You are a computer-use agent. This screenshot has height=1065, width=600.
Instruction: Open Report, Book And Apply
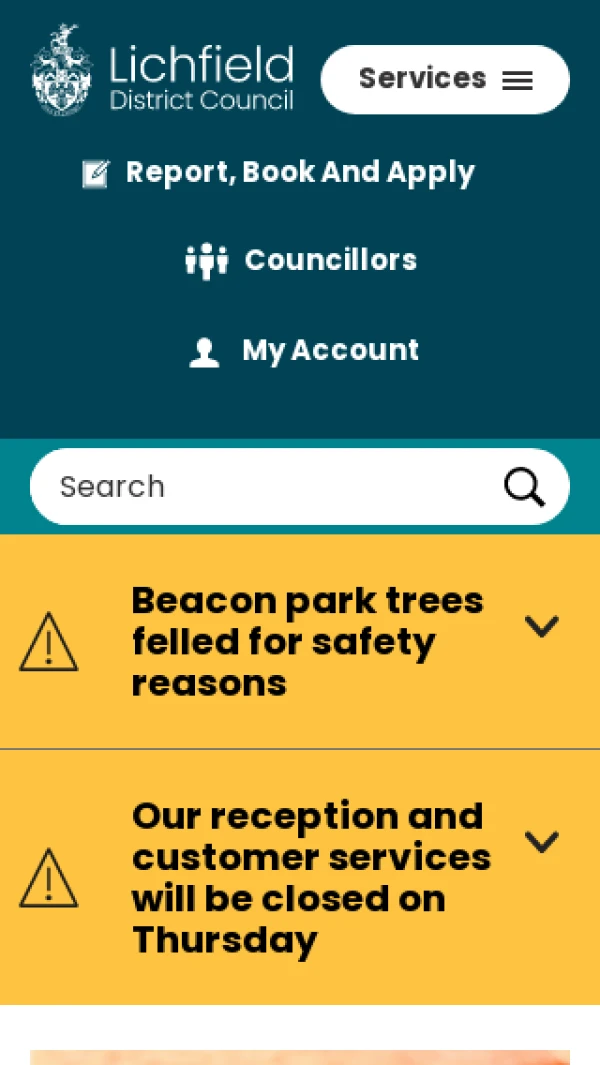click(x=279, y=173)
